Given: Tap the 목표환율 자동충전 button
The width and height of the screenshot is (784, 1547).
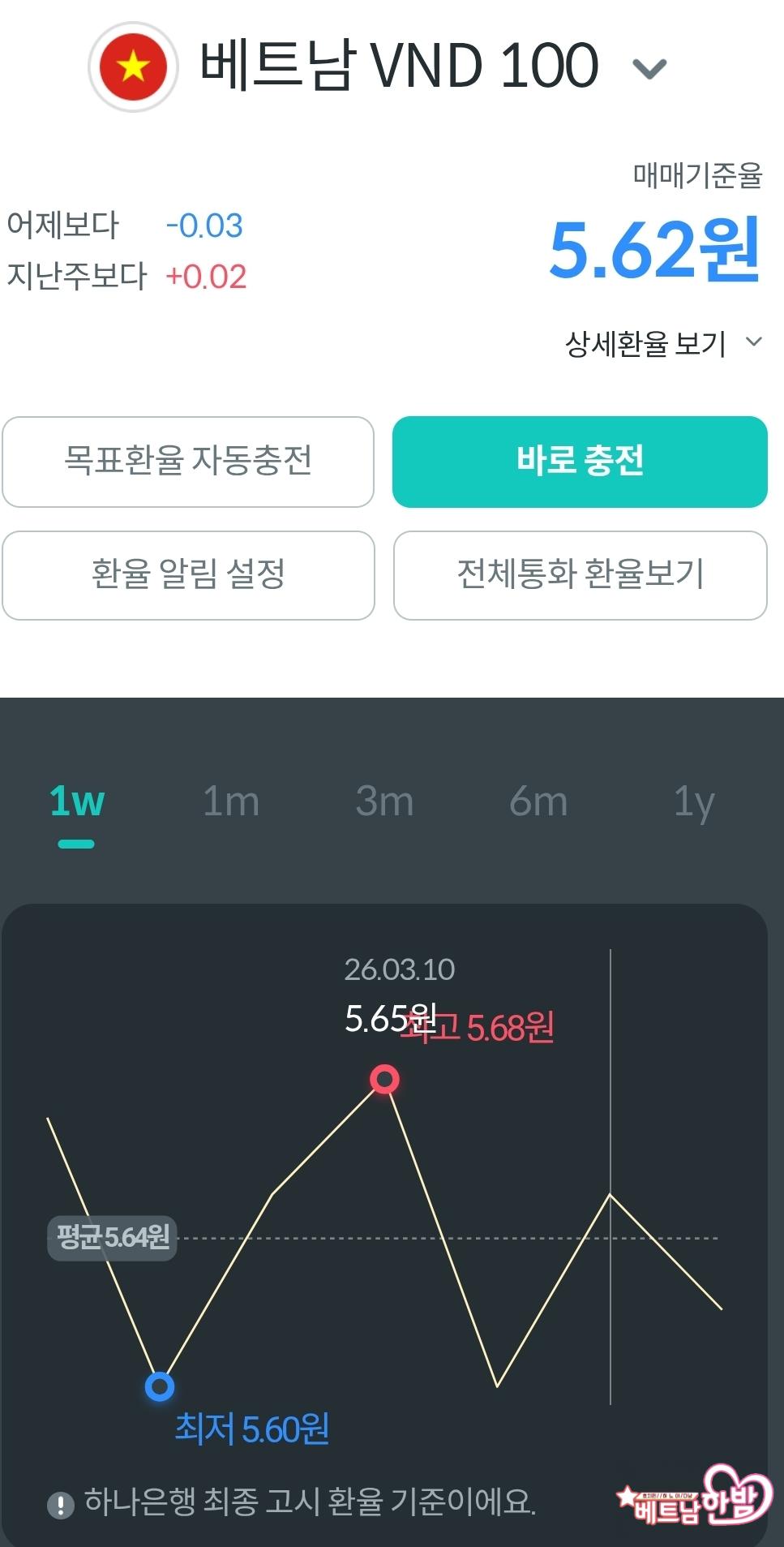Looking at the screenshot, I should point(188,462).
